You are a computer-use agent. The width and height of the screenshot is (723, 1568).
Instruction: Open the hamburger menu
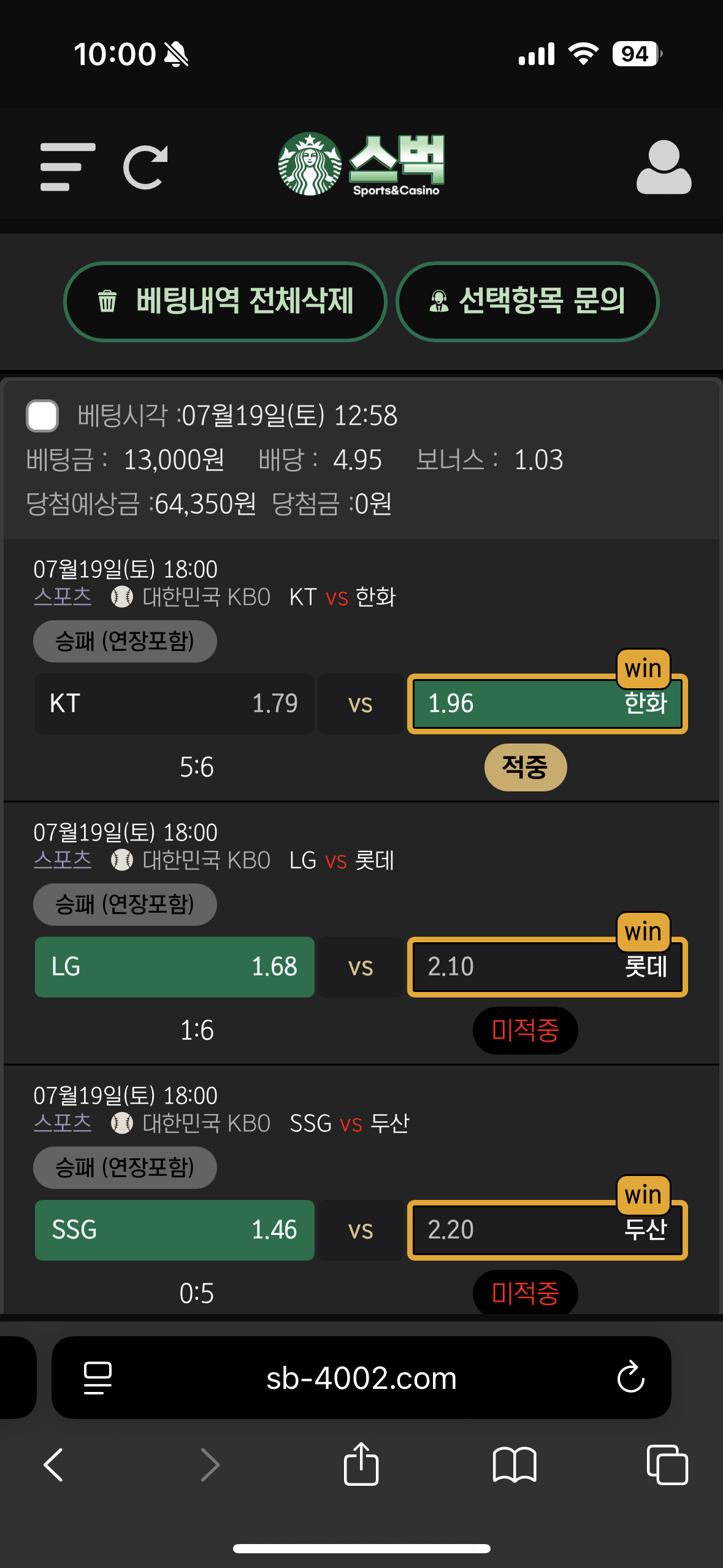point(67,167)
